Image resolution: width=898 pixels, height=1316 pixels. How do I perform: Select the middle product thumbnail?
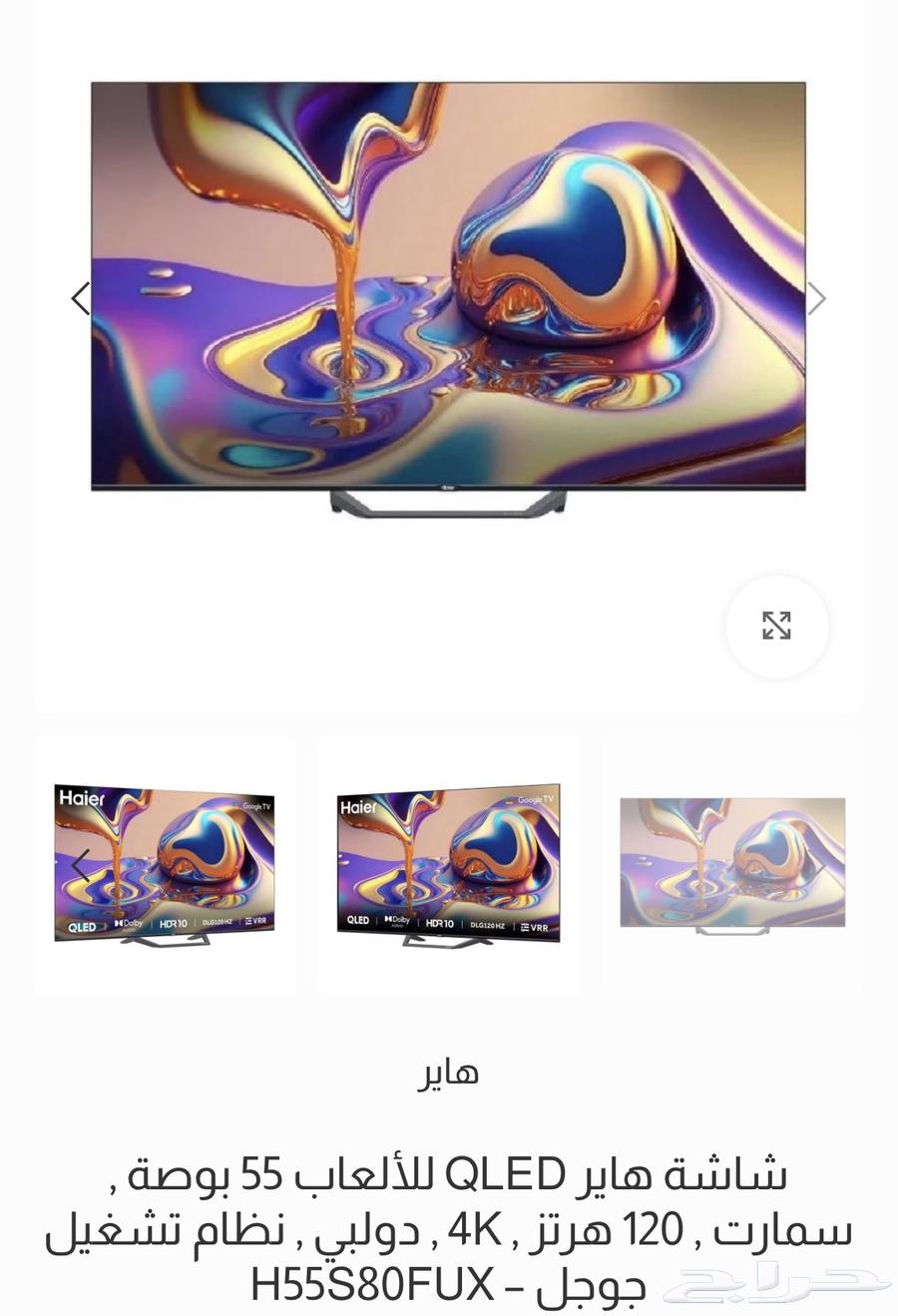[448, 864]
